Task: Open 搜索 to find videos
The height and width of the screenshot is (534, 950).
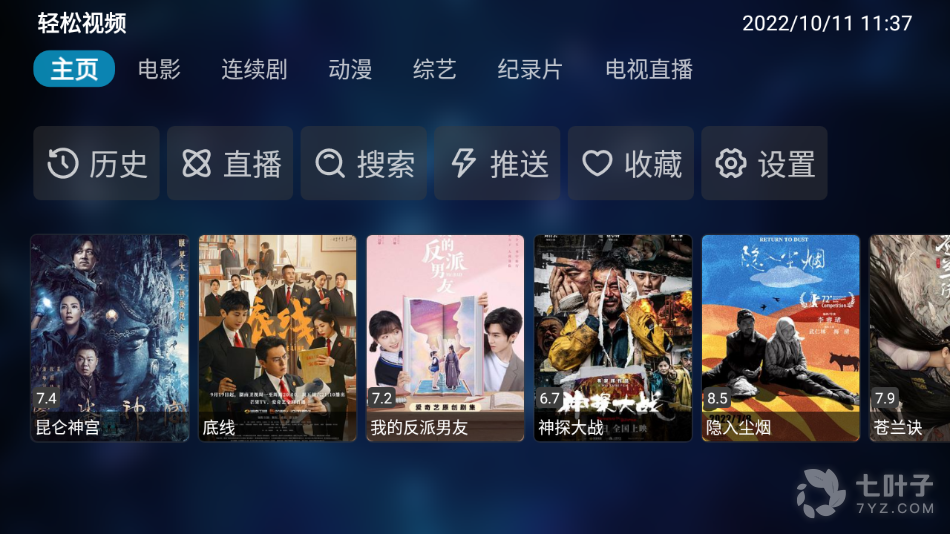Action: point(364,163)
